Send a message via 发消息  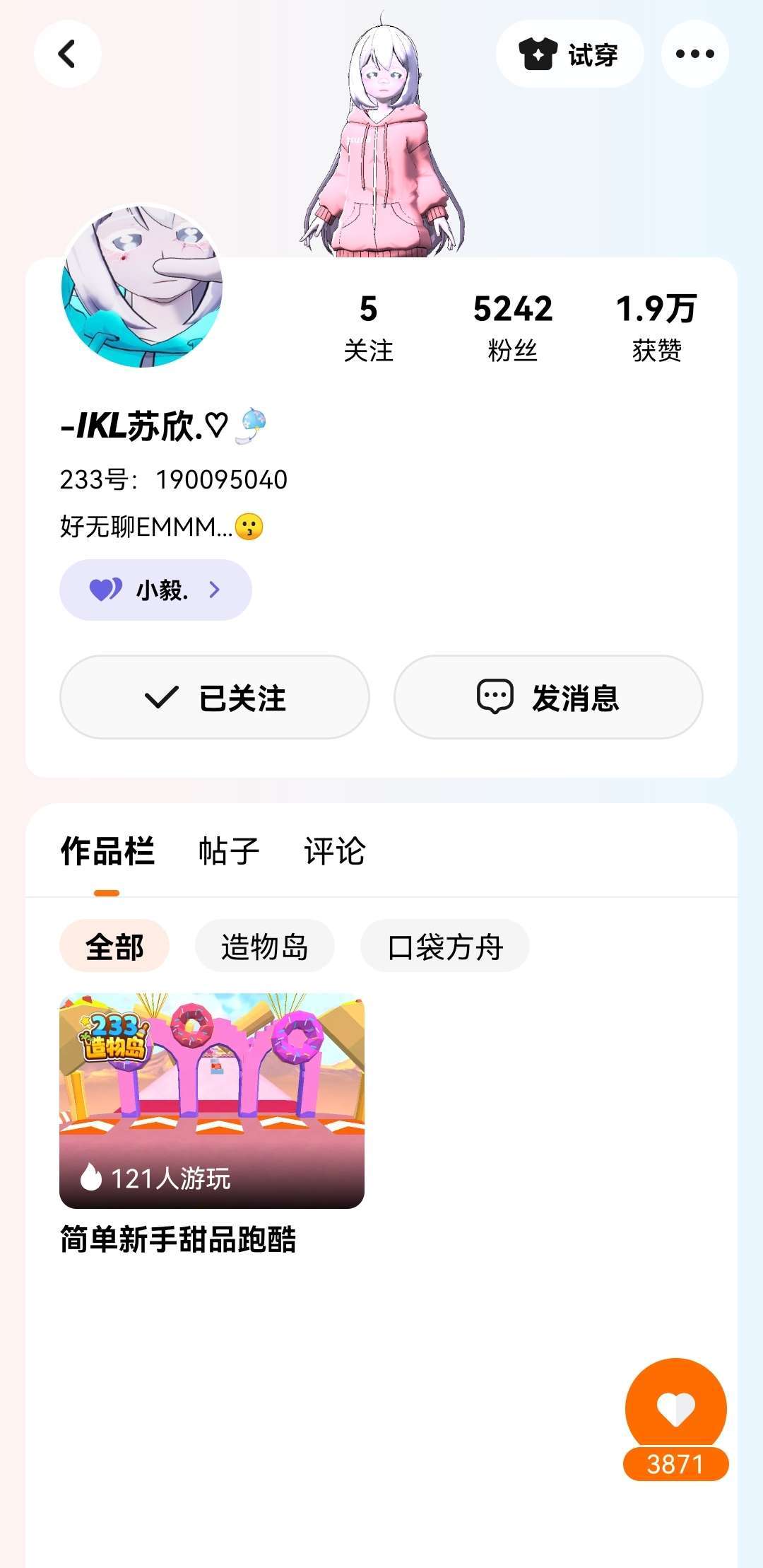[x=548, y=697]
